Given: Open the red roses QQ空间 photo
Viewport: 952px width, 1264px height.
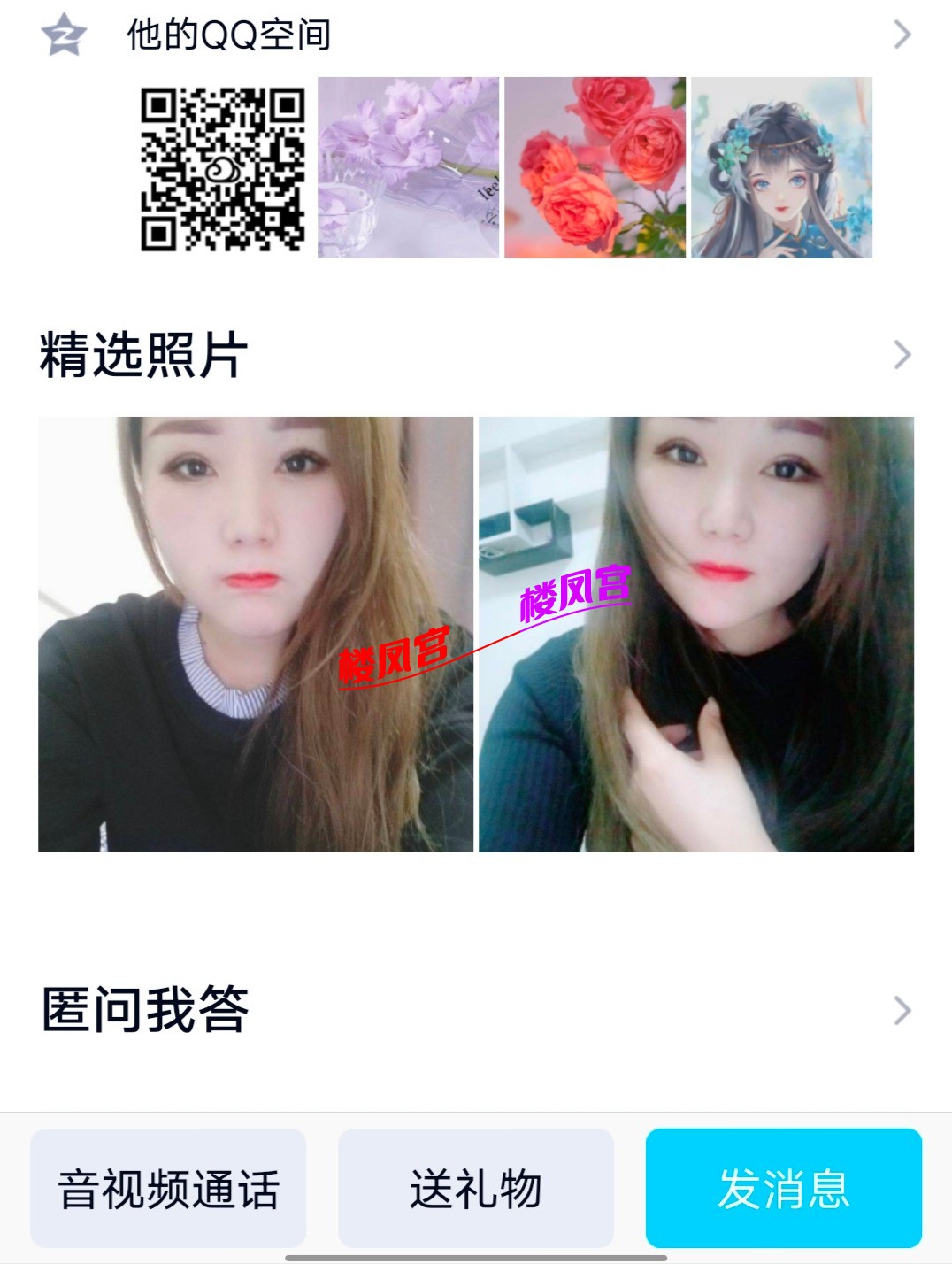Looking at the screenshot, I should click(595, 167).
